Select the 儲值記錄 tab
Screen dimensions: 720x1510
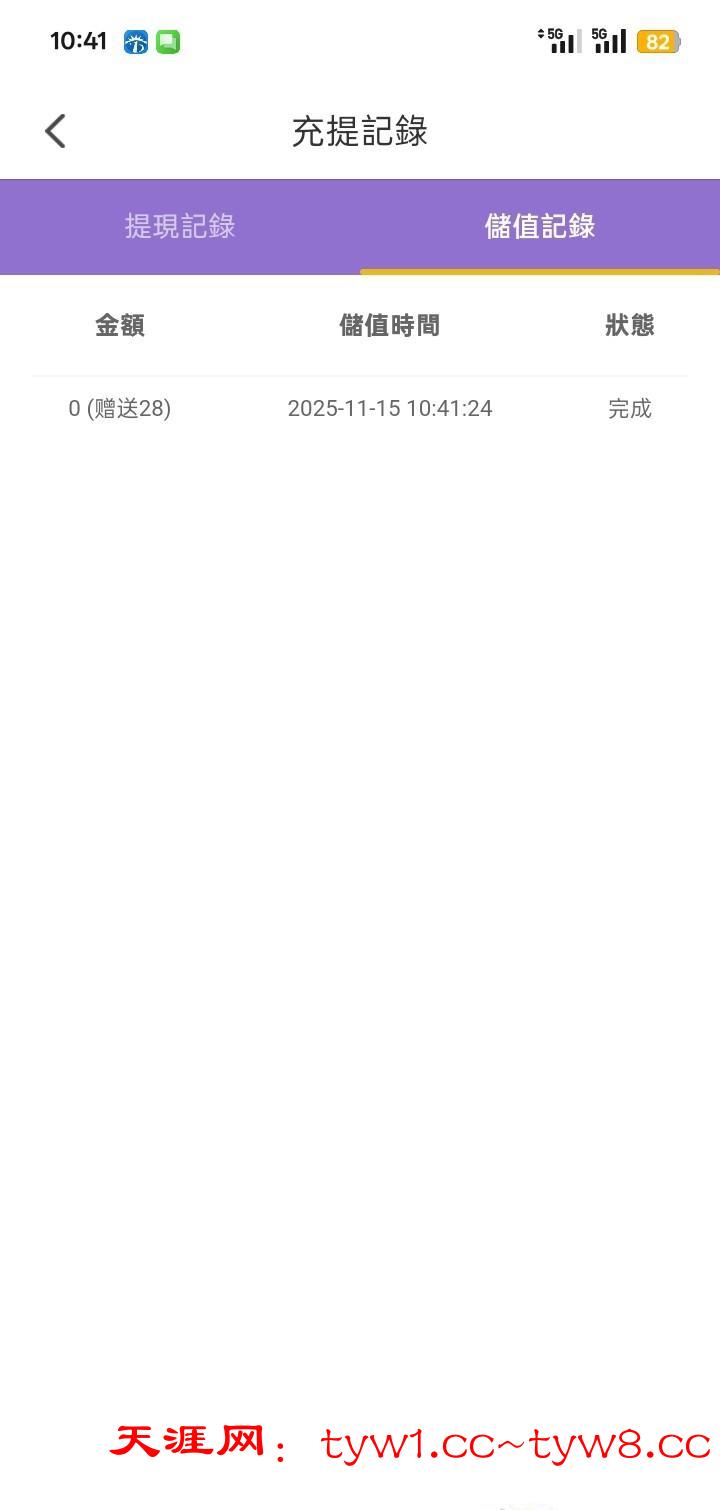tap(540, 226)
